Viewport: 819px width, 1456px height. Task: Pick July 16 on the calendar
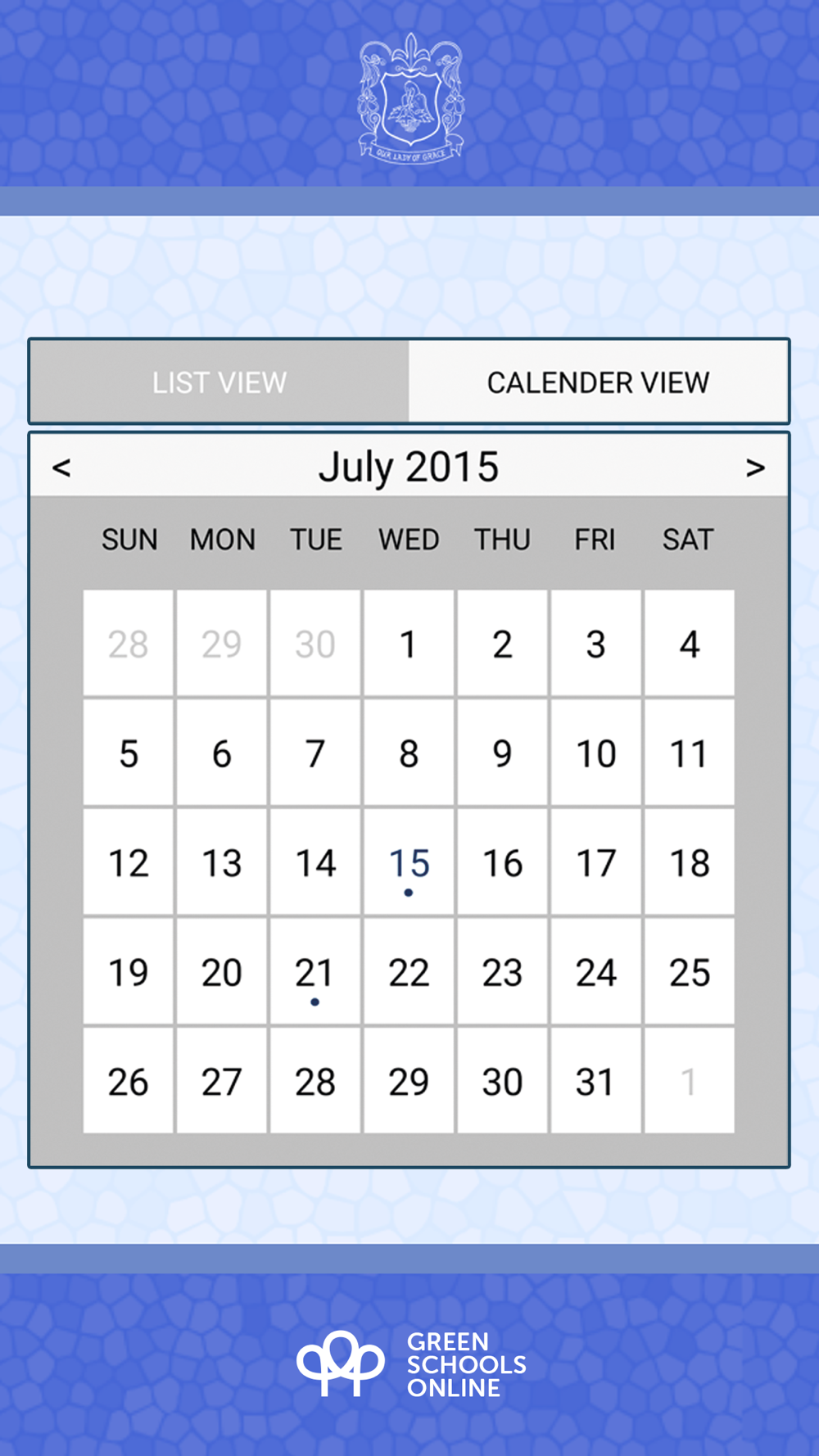[x=502, y=863]
